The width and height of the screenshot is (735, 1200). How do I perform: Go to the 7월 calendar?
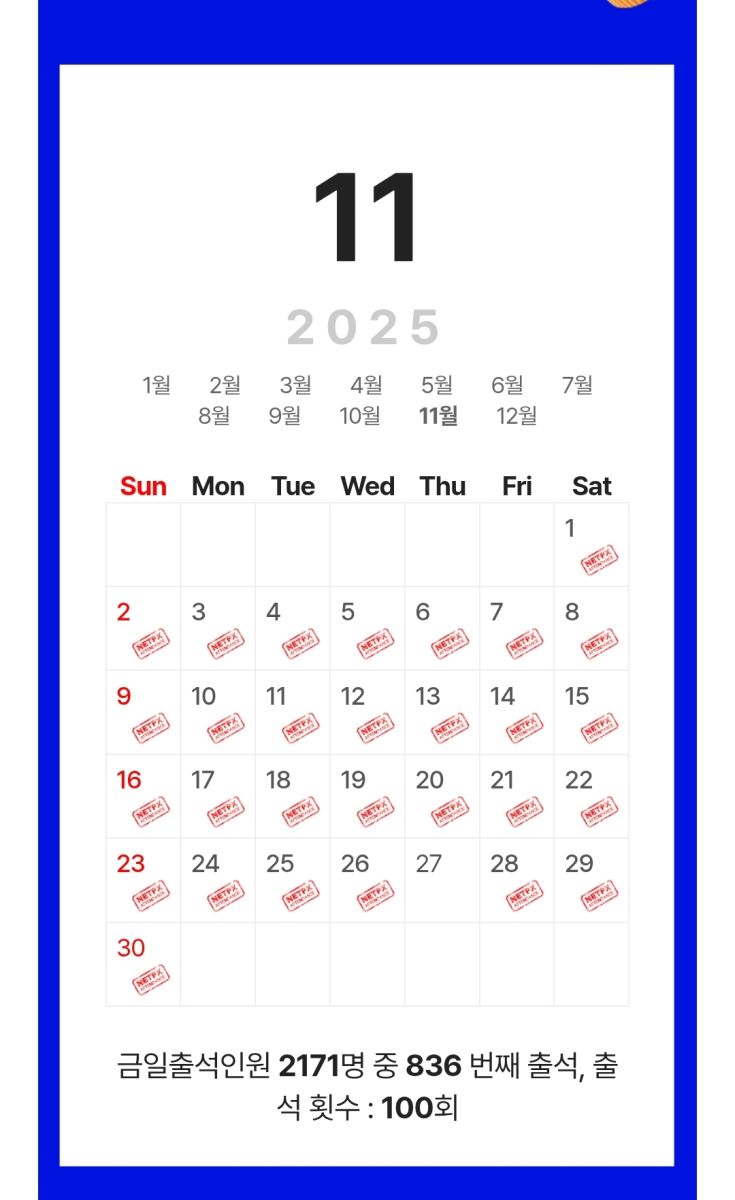[577, 385]
